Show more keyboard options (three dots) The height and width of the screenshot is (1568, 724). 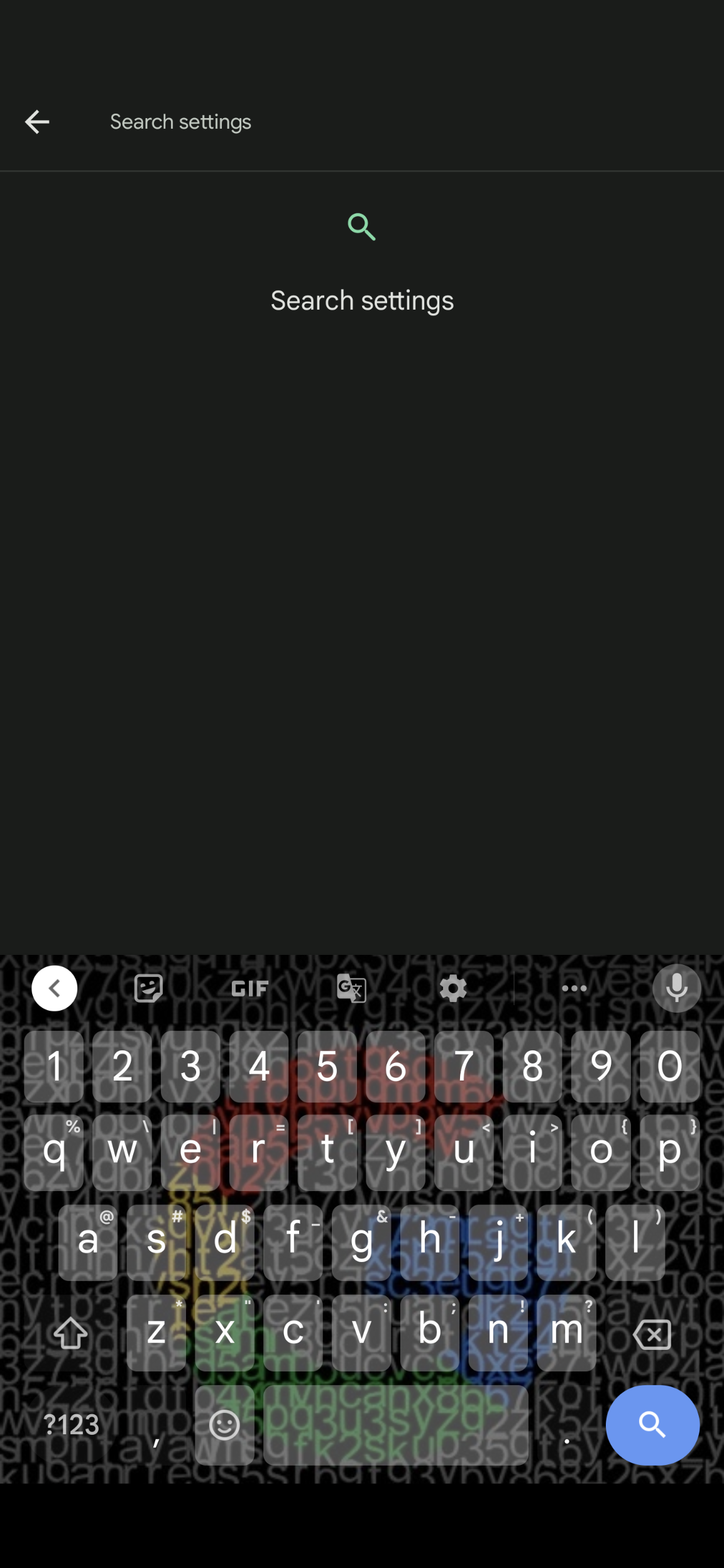click(574, 989)
